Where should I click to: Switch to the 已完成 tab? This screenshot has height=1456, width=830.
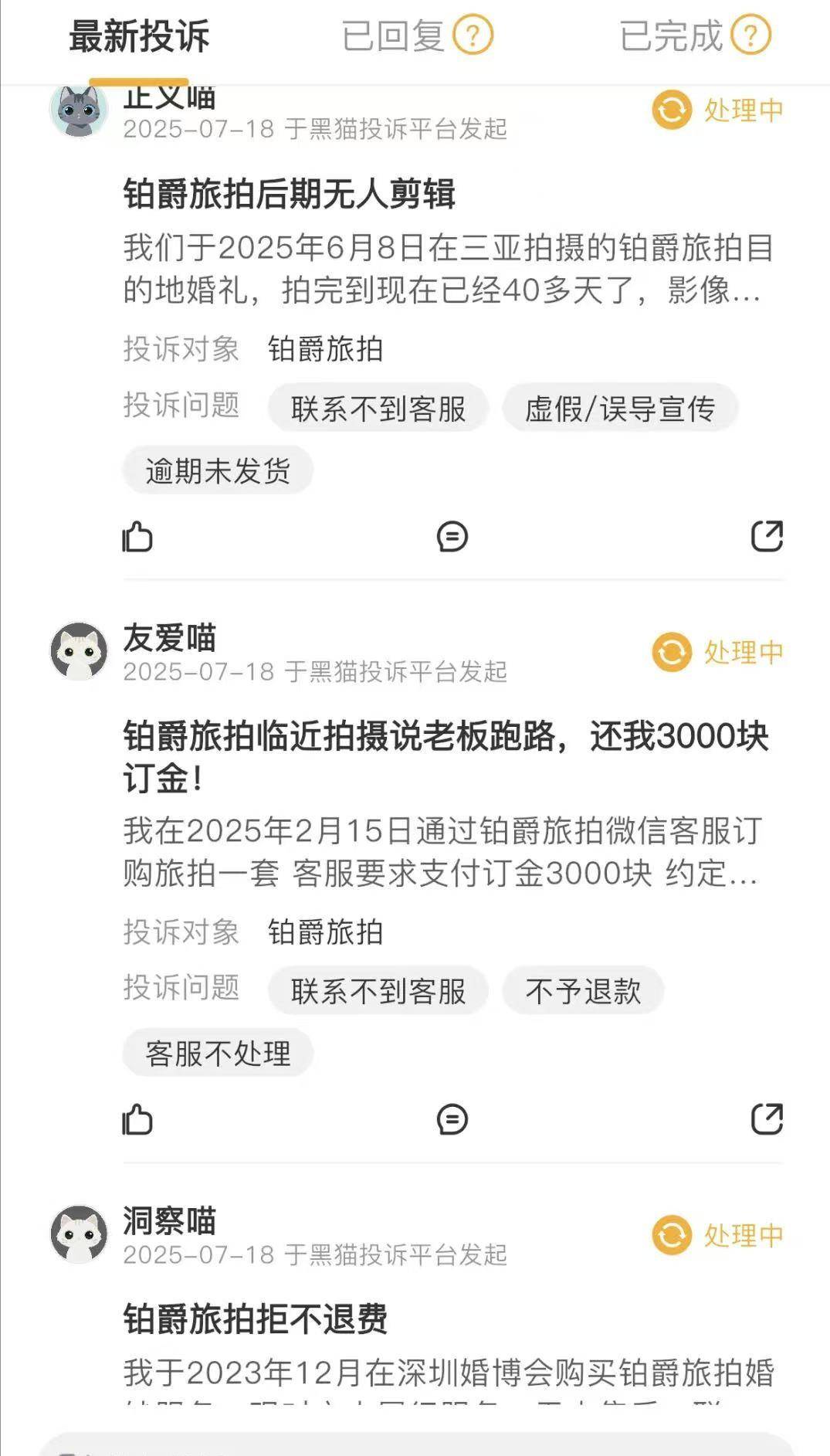pos(671,36)
